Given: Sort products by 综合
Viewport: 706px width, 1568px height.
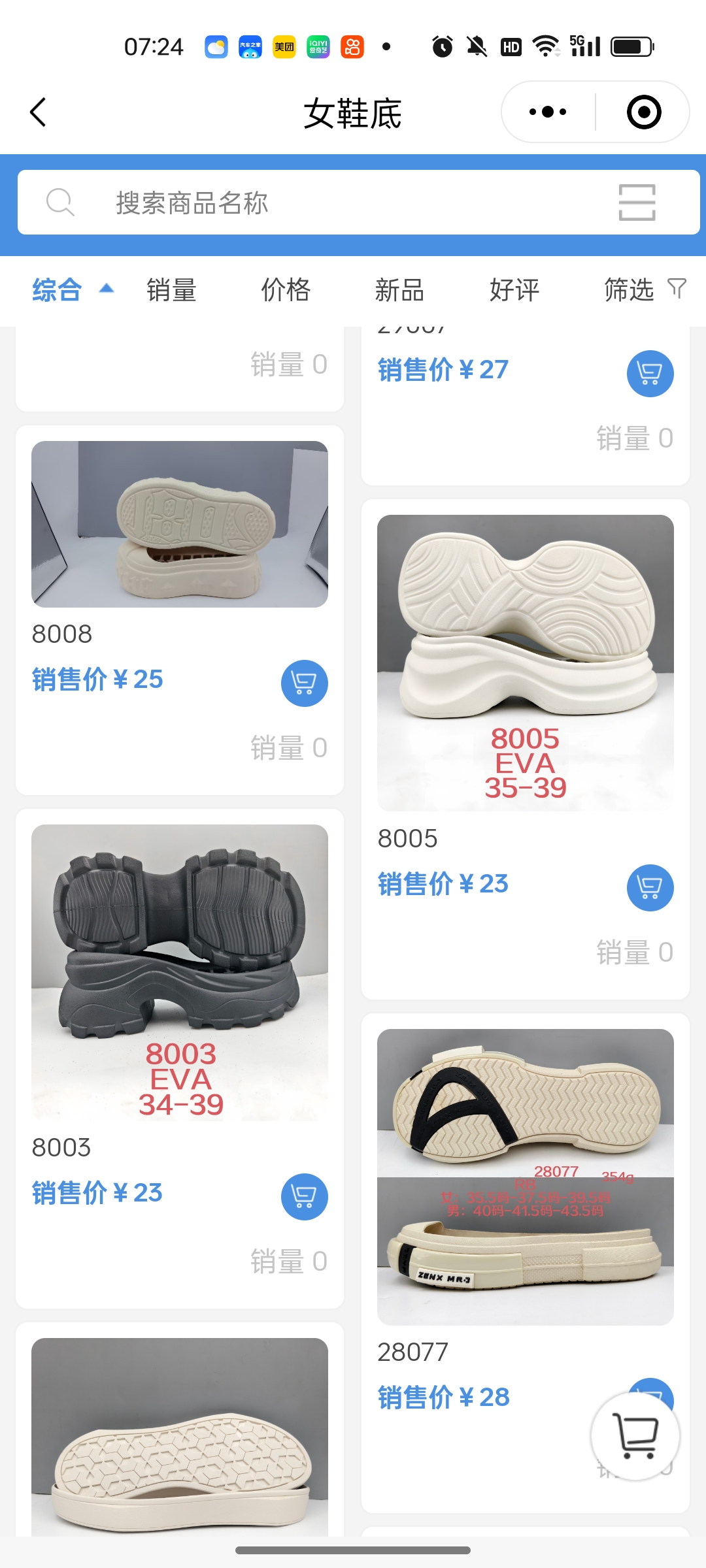Looking at the screenshot, I should tap(58, 289).
